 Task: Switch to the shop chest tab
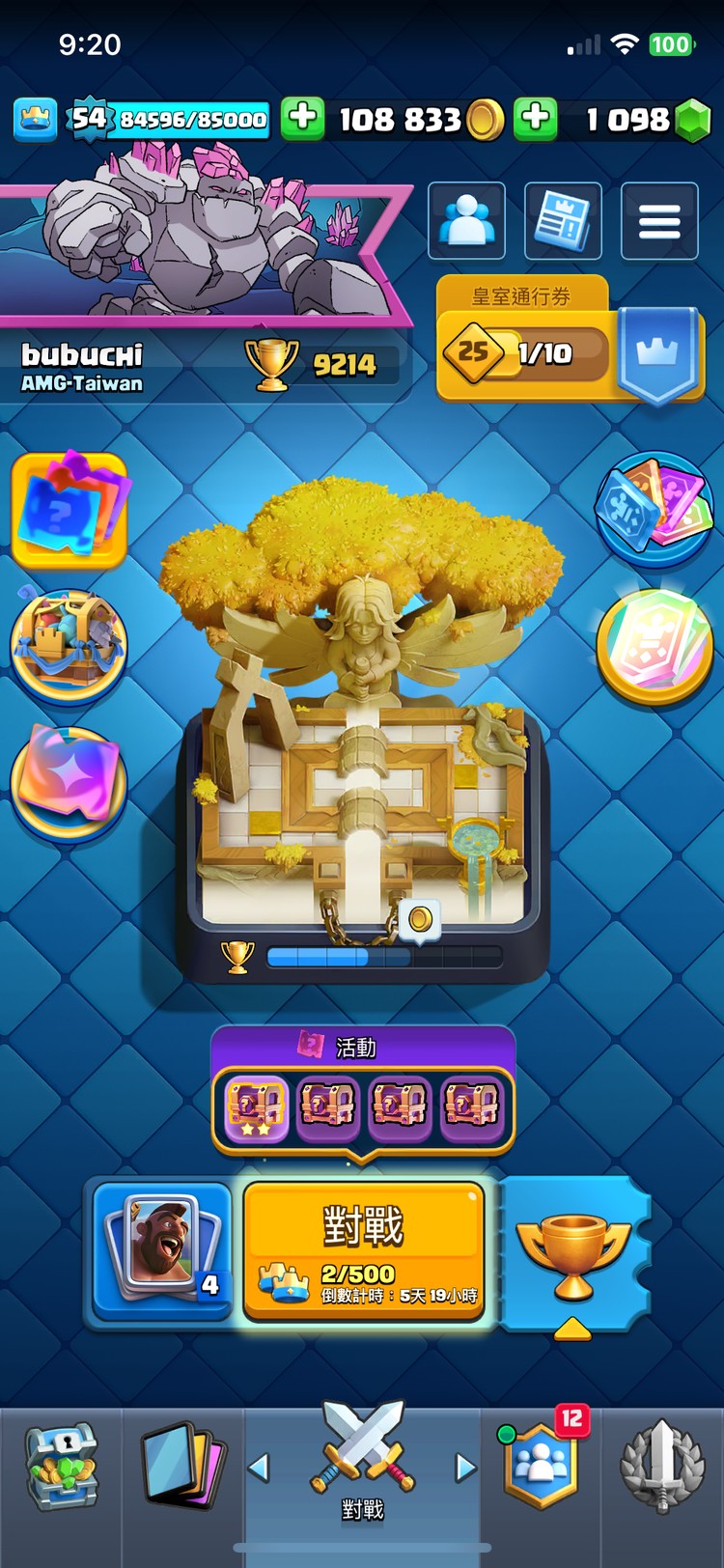tap(61, 1466)
